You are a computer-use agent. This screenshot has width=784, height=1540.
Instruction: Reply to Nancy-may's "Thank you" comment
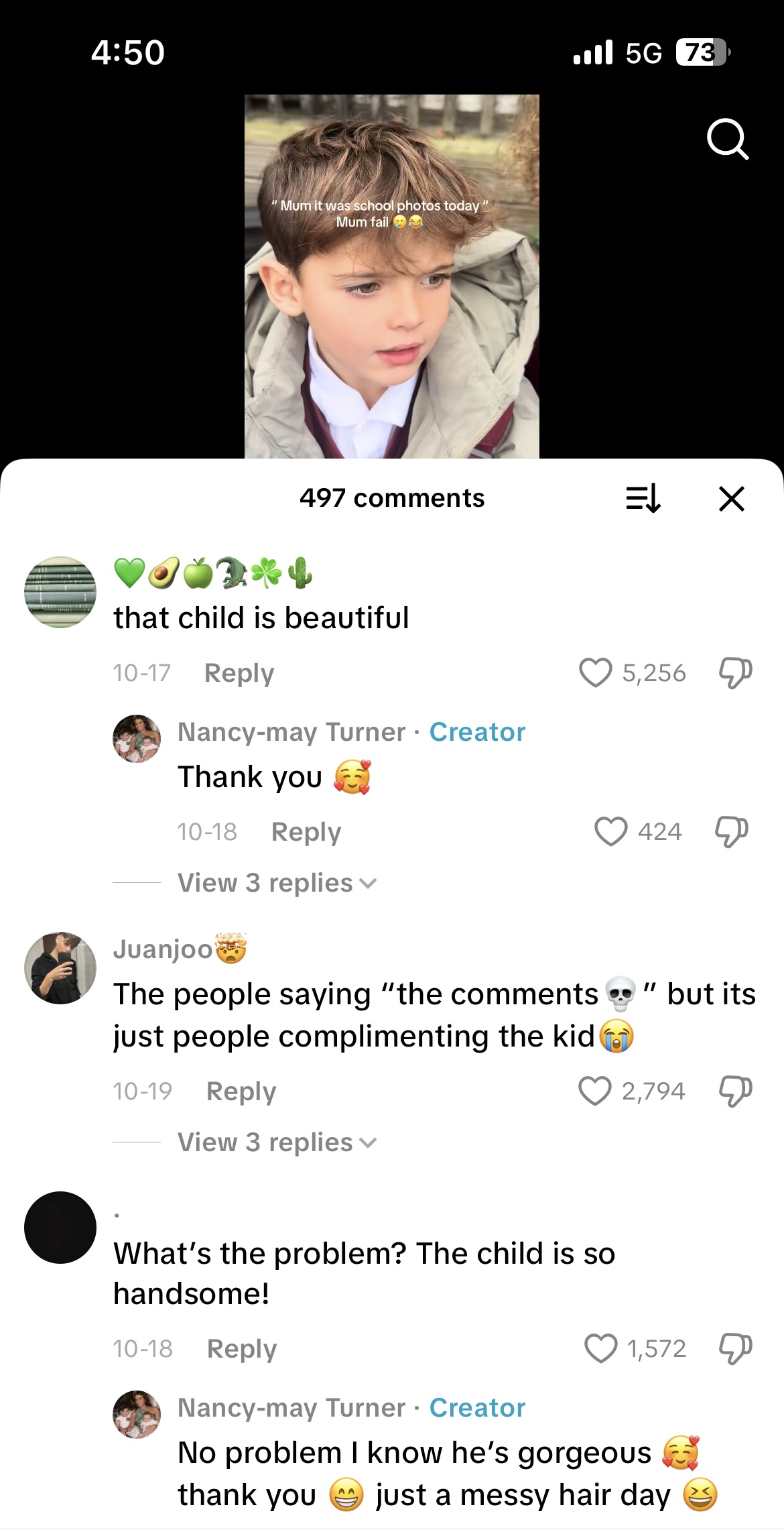[306, 831]
